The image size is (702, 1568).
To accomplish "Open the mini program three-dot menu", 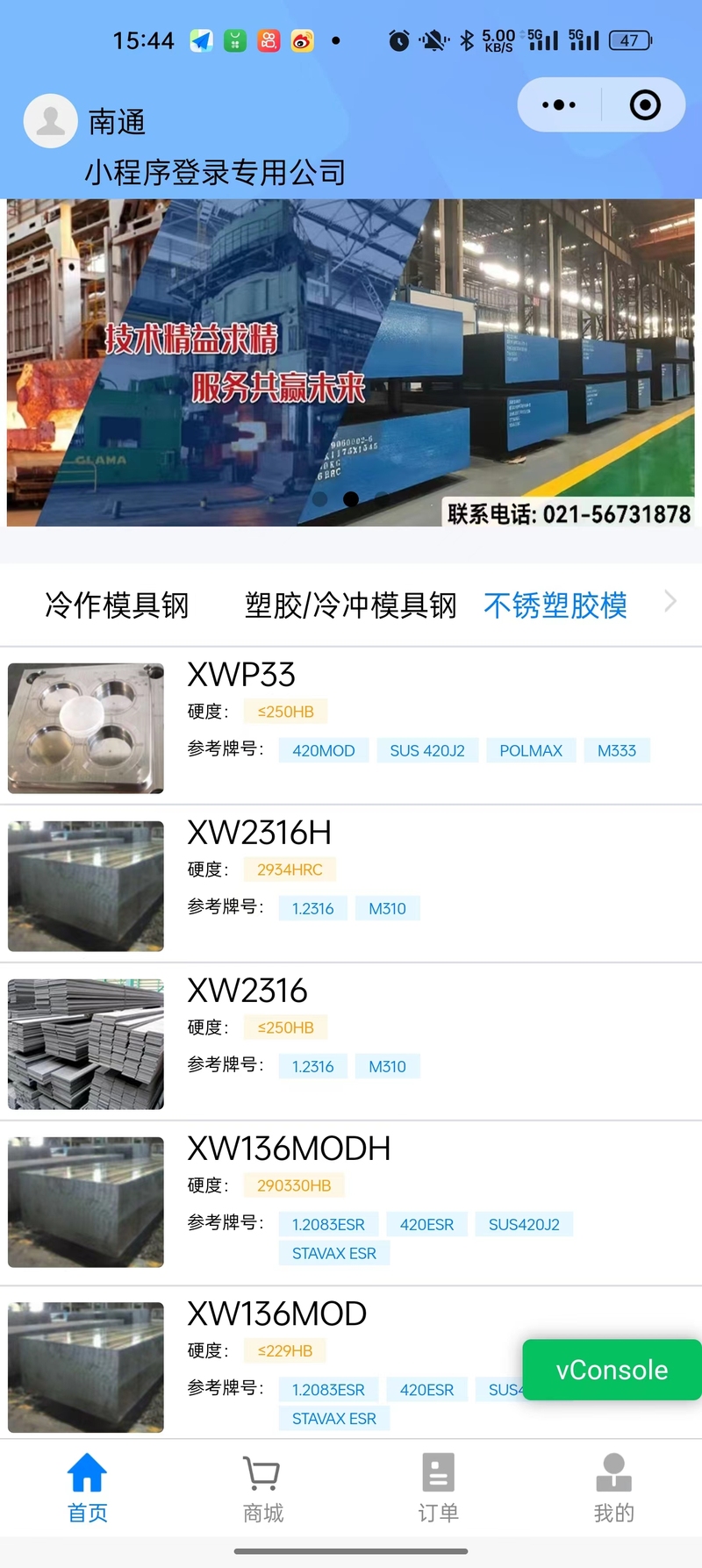I will point(559,105).
